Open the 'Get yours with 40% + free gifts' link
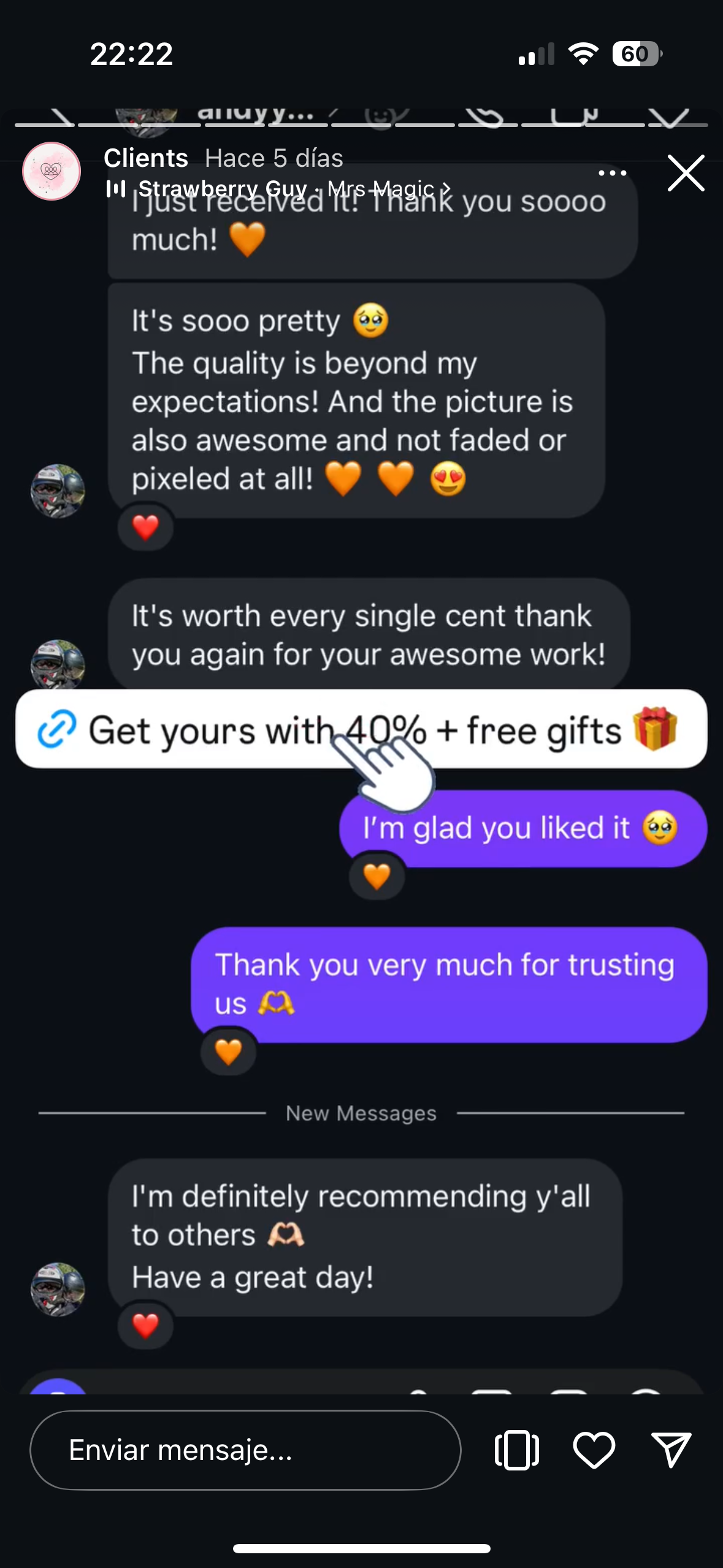 tap(361, 729)
